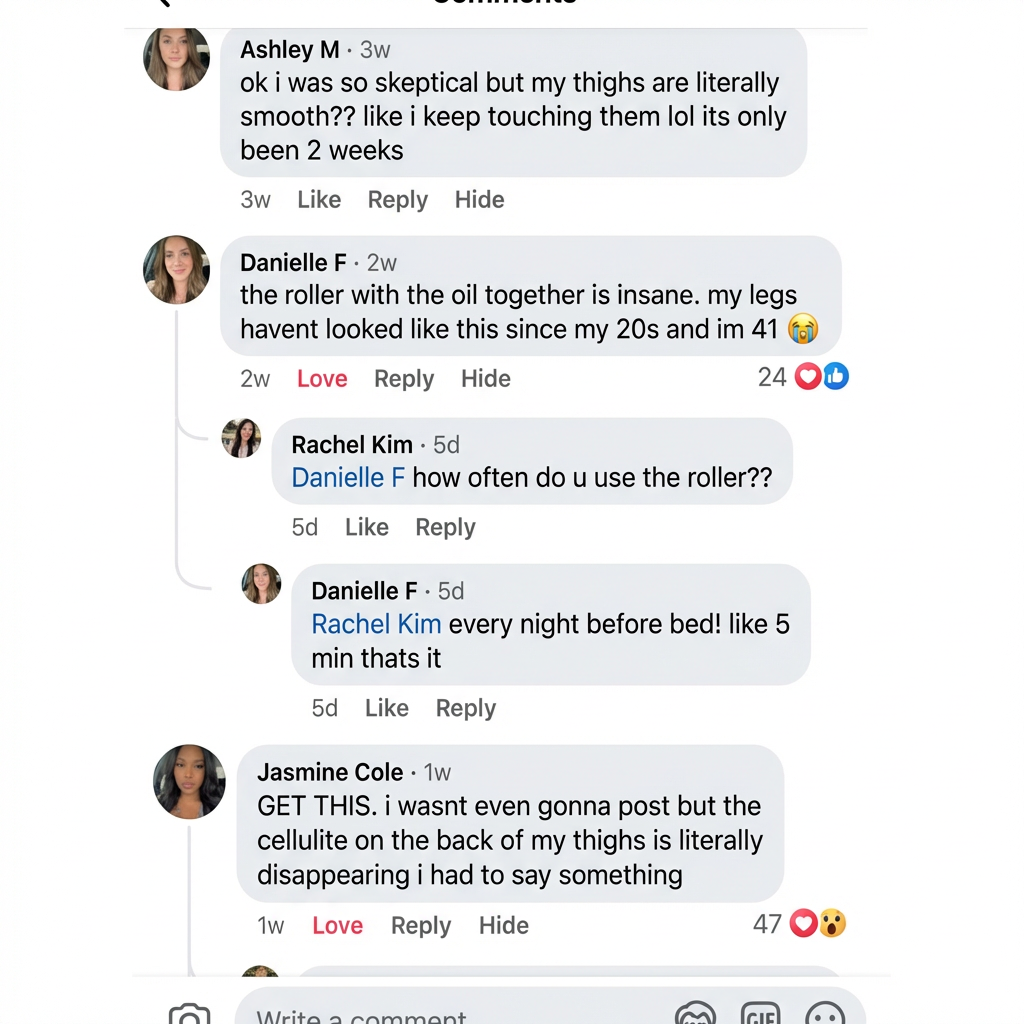The height and width of the screenshot is (1024, 1024).
Task: Reply to Rachel Kim's question
Action: 445,528
